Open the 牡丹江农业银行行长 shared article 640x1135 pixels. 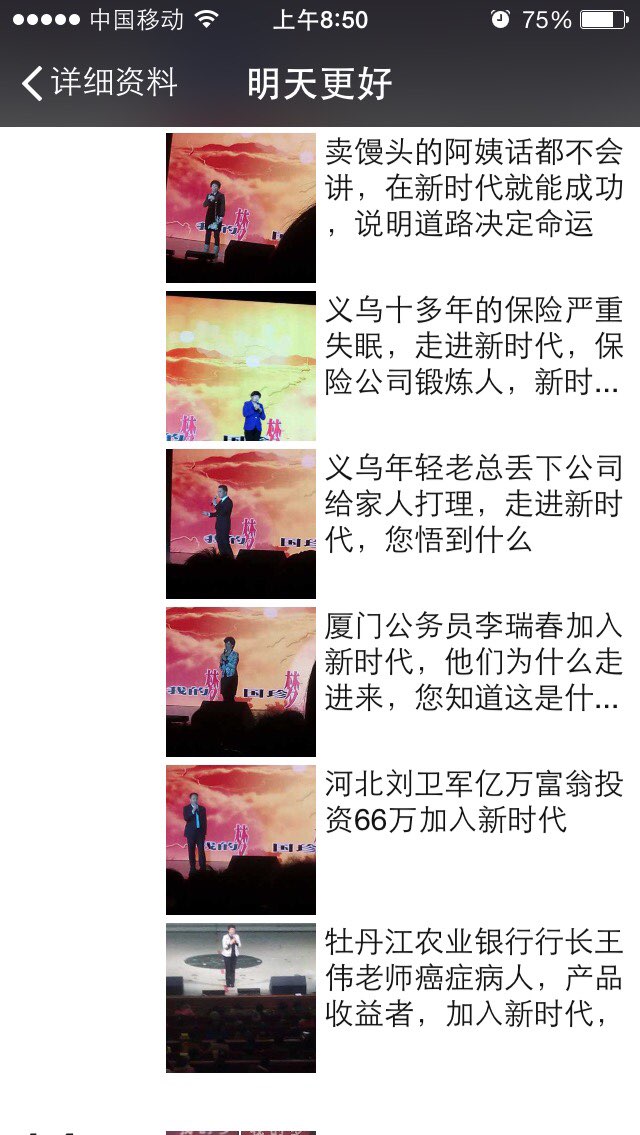pos(395,997)
